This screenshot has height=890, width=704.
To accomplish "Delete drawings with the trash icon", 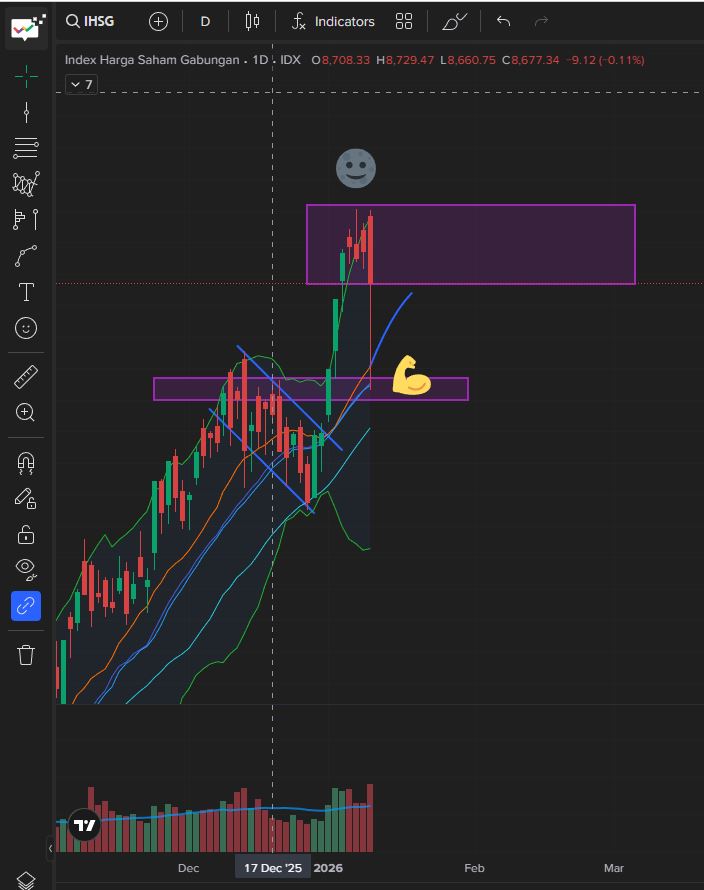I will pyautogui.click(x=26, y=655).
